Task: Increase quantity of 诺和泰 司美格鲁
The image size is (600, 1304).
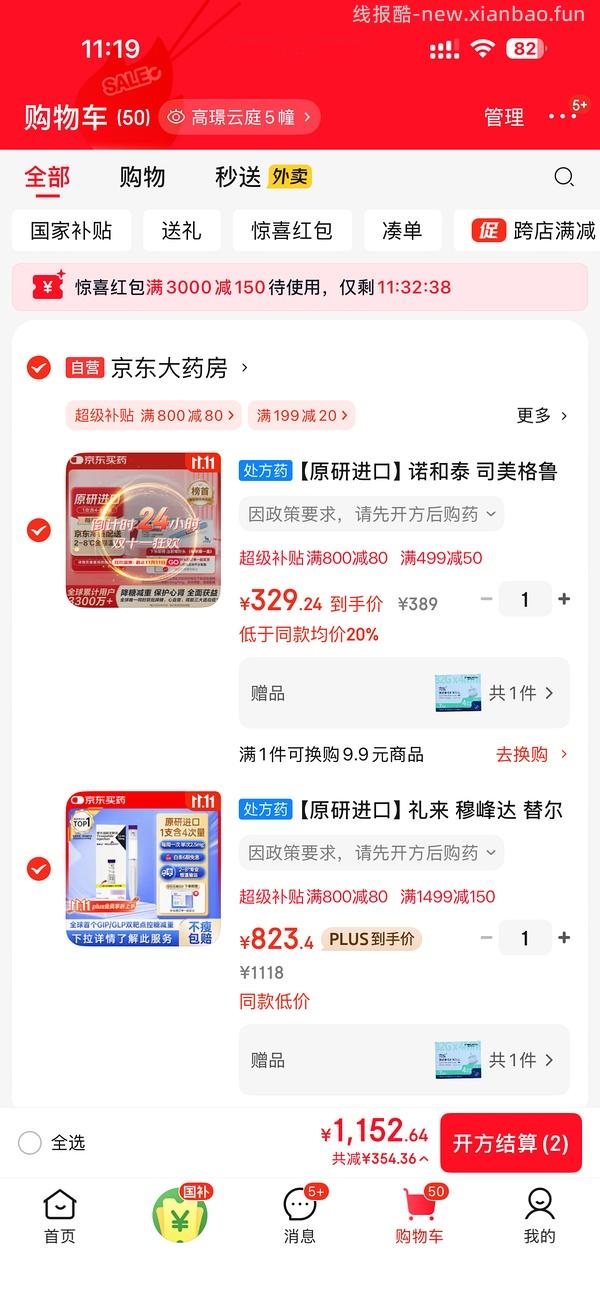Action: (564, 599)
